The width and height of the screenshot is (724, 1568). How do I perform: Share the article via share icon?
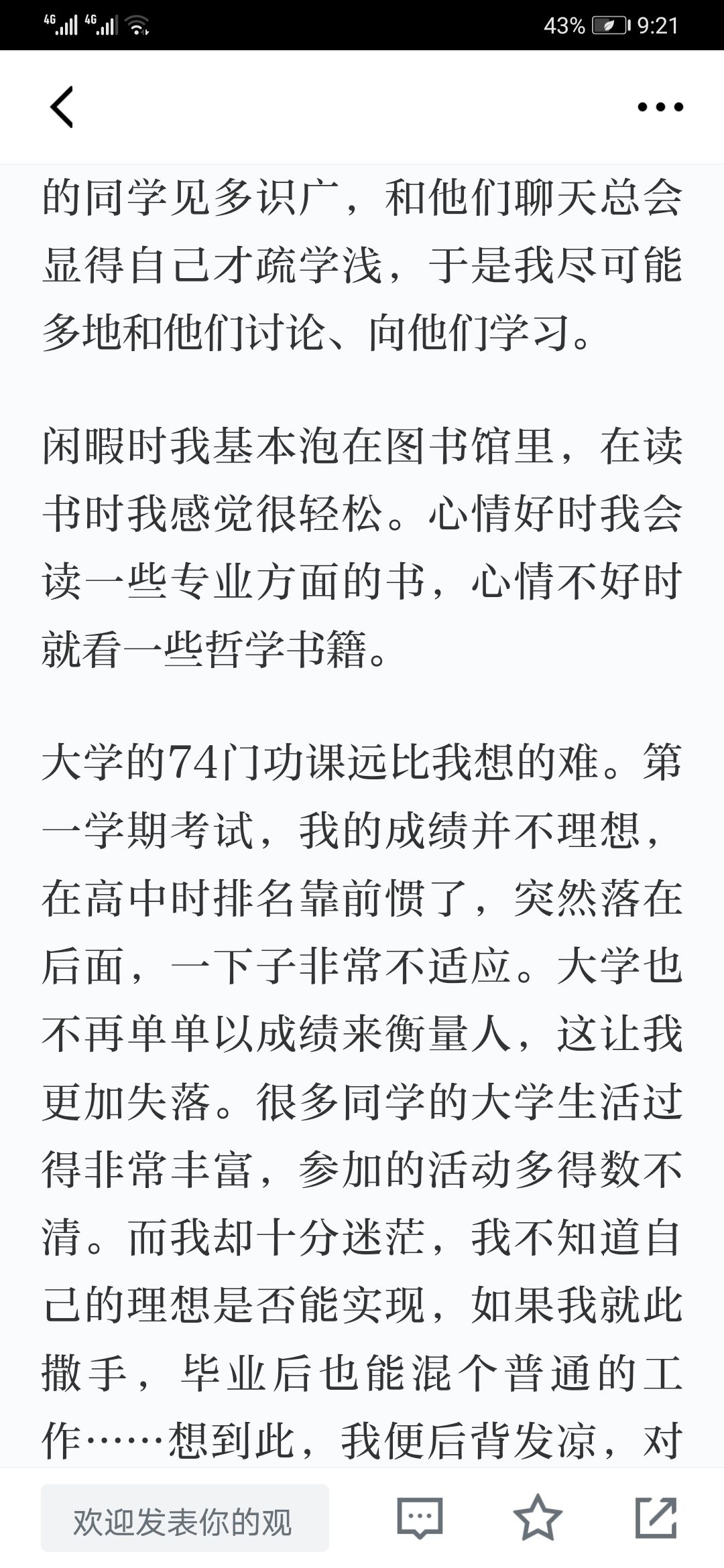(656, 1517)
